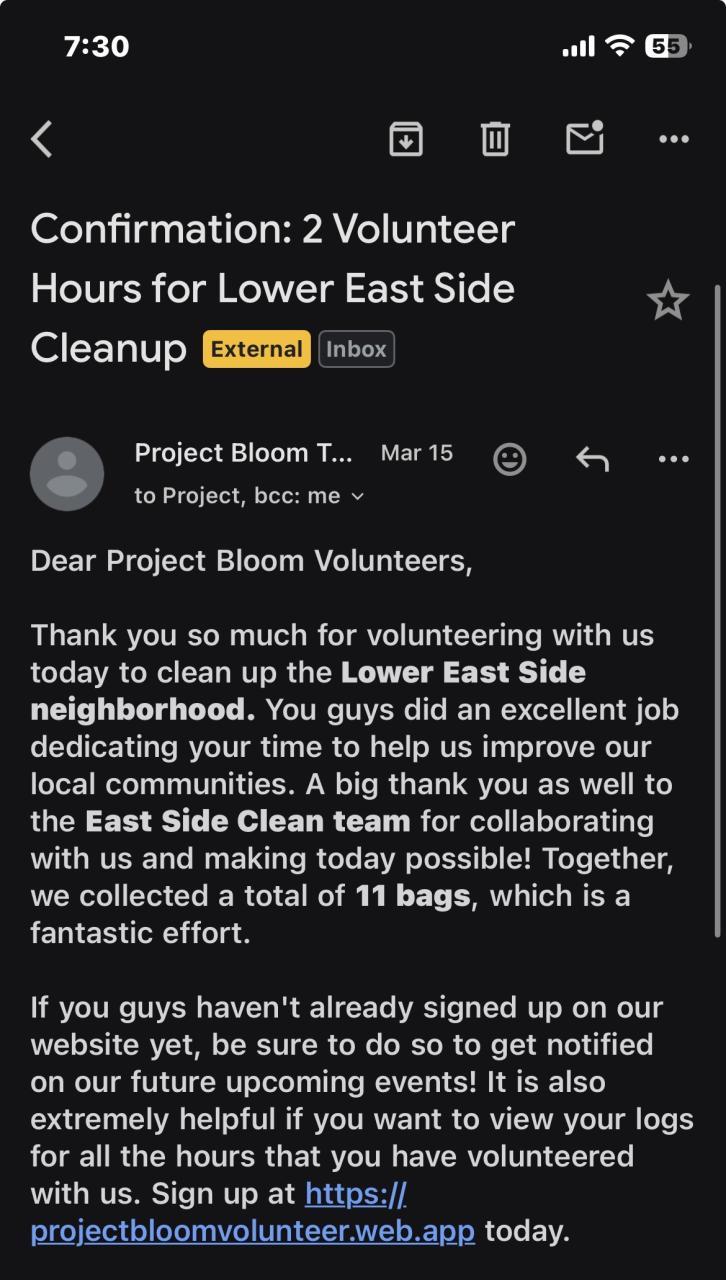726x1280 pixels.
Task: Reply to the Project Bloom email
Action: point(592,459)
